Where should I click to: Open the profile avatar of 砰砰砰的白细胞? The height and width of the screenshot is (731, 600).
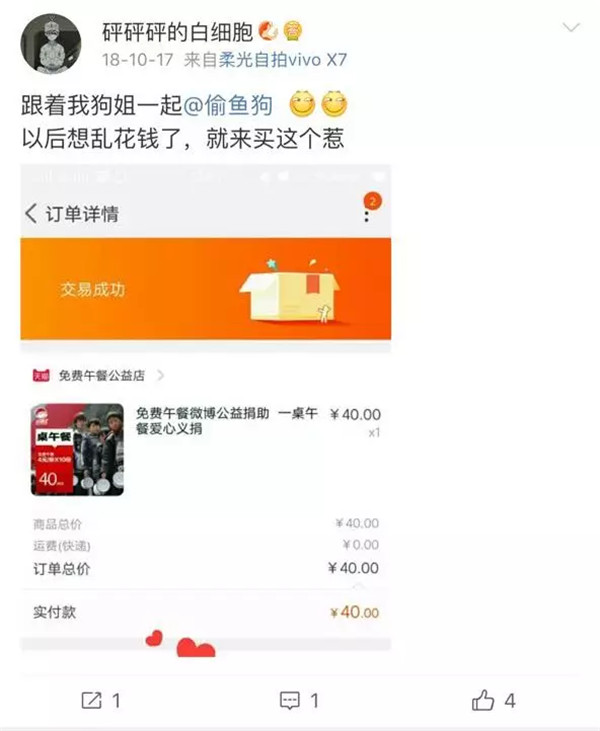pos(47,44)
